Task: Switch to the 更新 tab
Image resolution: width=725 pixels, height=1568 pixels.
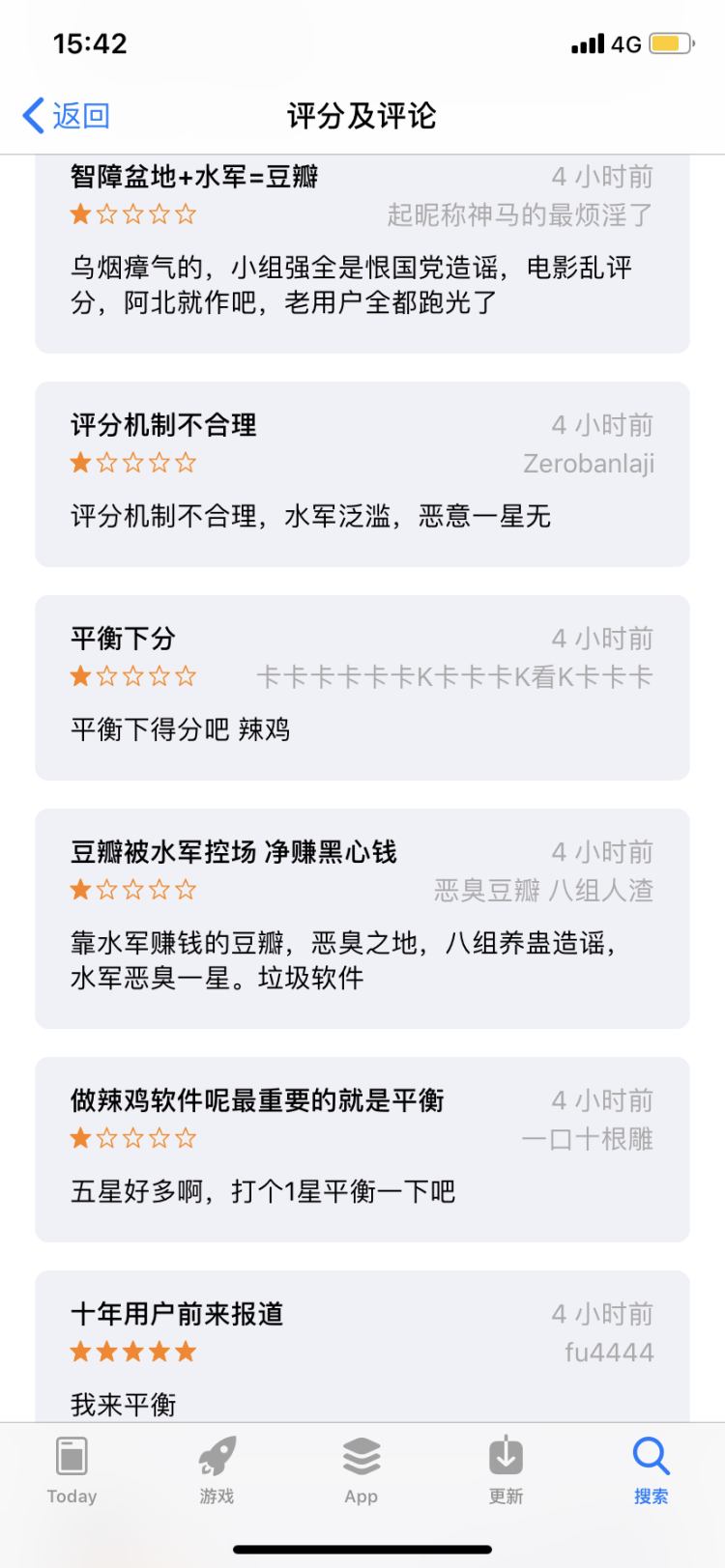Action: click(505, 1473)
